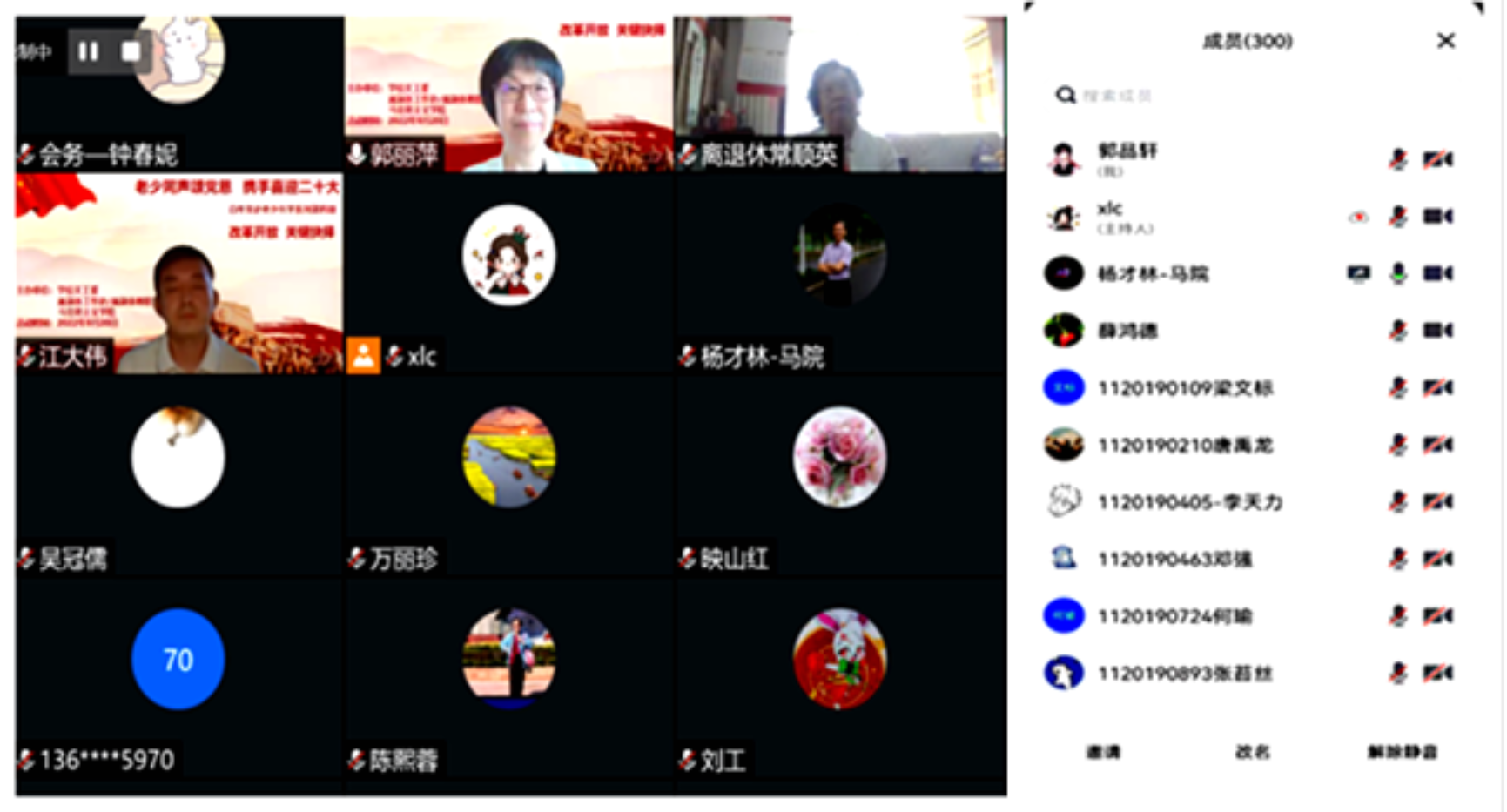Screen dimensions: 1507x812
Task: Tap the video tile of 郭丽萍
Action: tap(509, 93)
